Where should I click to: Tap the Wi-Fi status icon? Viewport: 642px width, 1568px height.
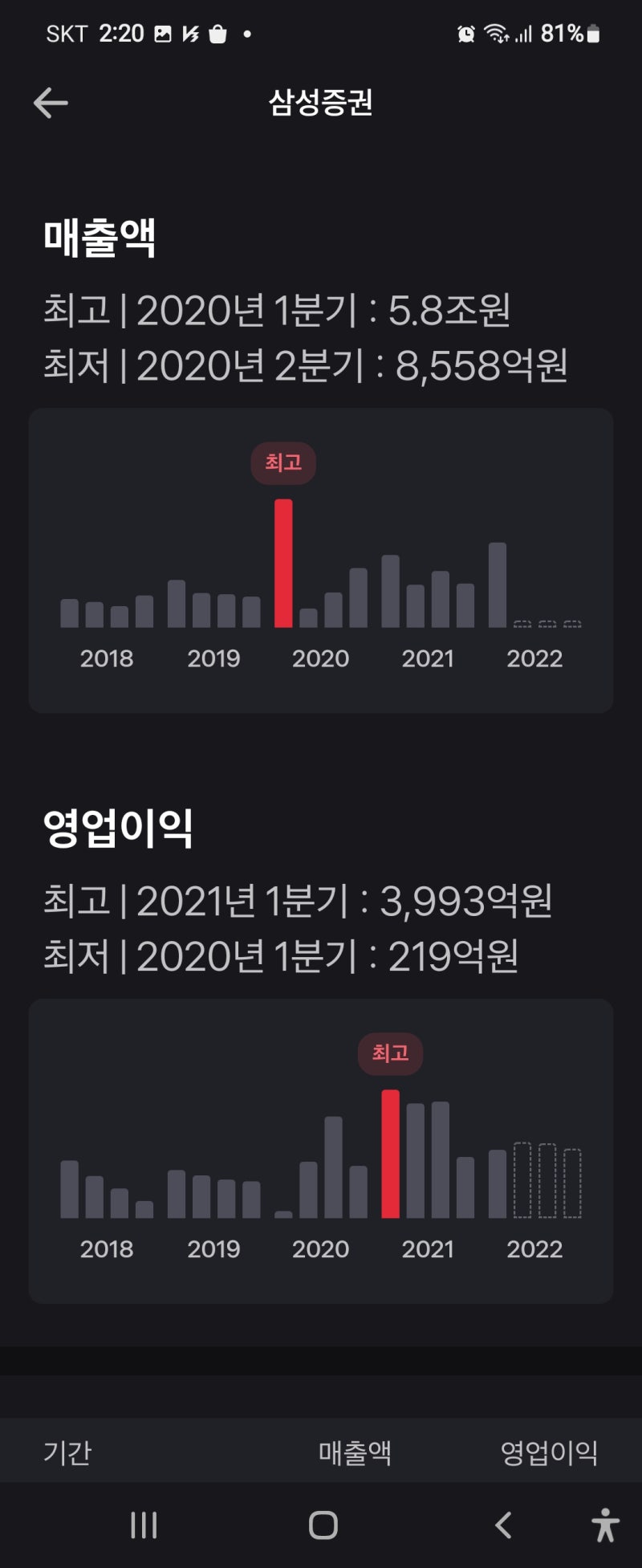495,33
